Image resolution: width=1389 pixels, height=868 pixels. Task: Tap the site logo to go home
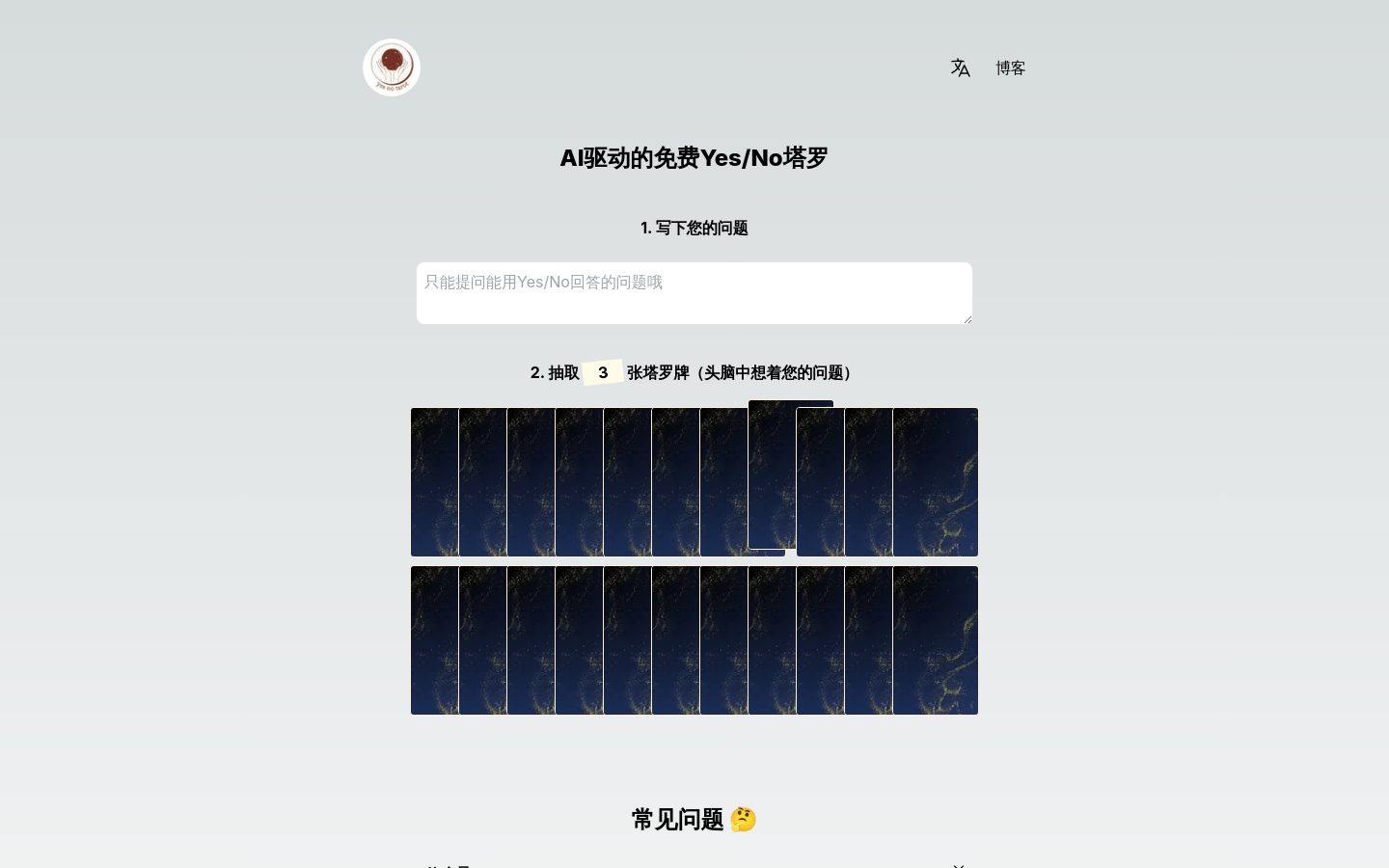(392, 68)
